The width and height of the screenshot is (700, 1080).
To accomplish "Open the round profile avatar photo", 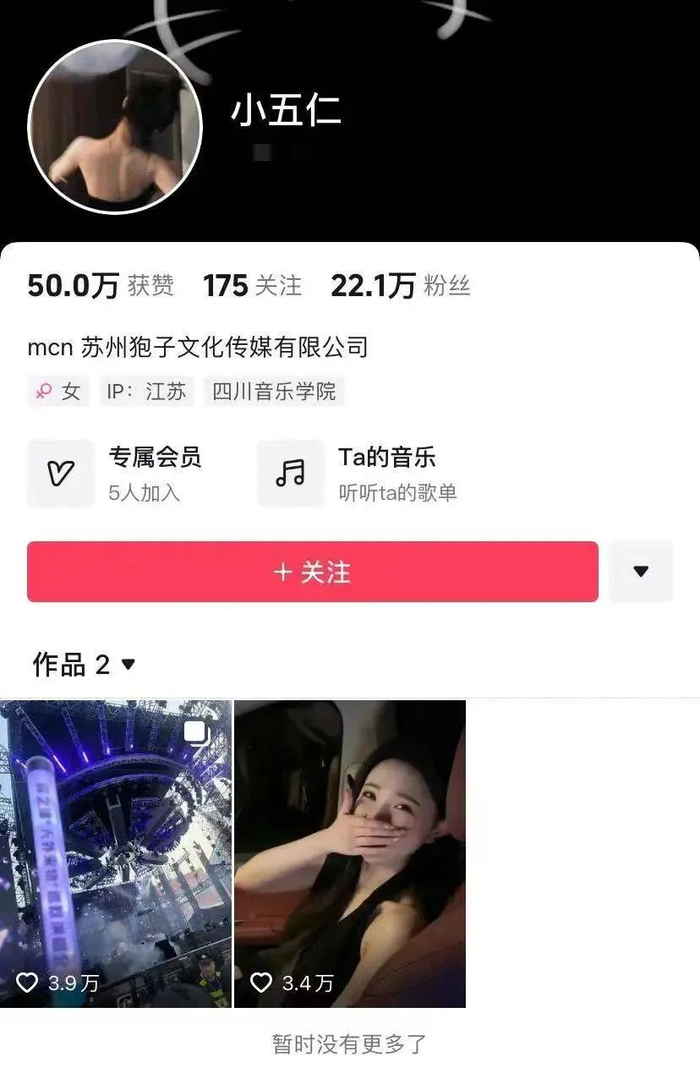I will [114, 127].
